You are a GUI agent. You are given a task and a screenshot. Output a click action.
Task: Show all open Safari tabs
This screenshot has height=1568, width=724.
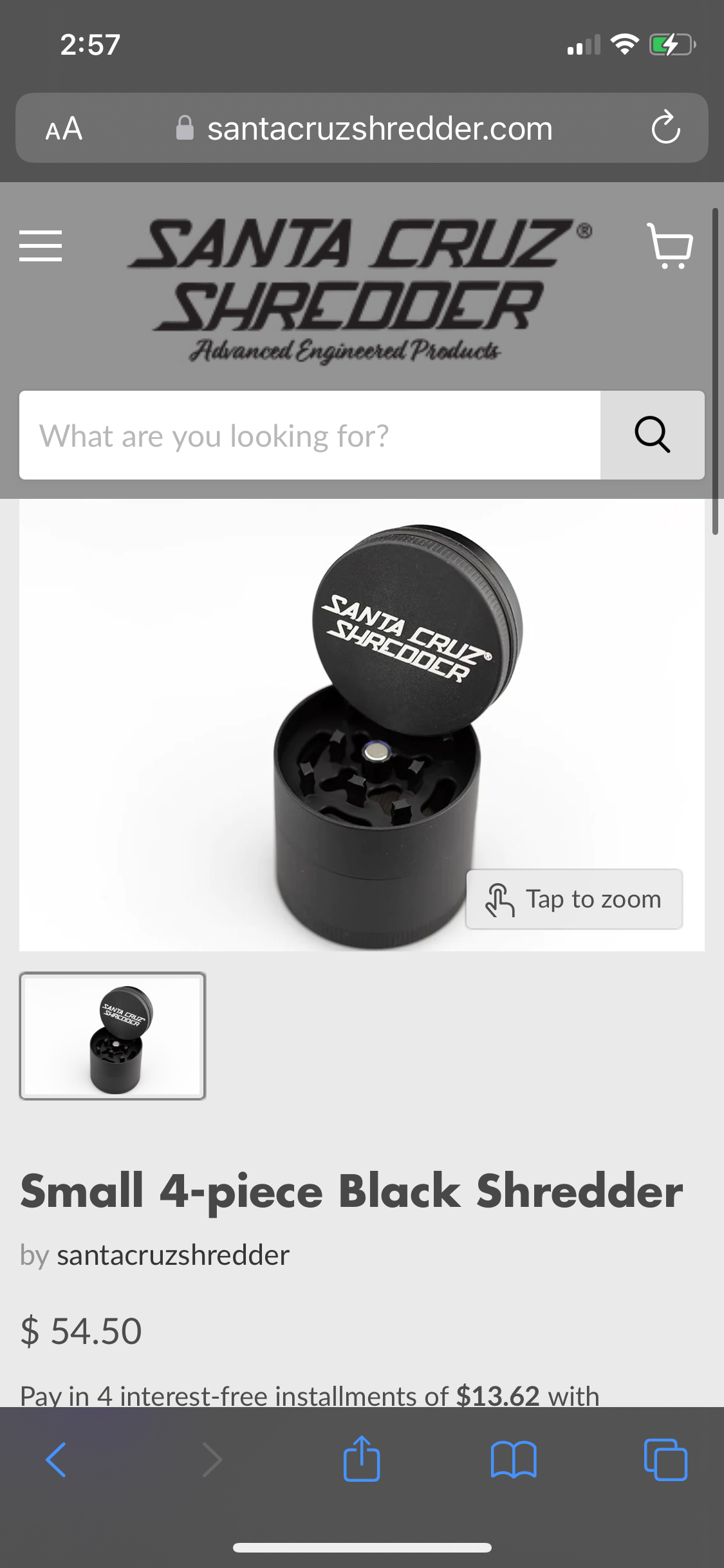coord(665,1459)
